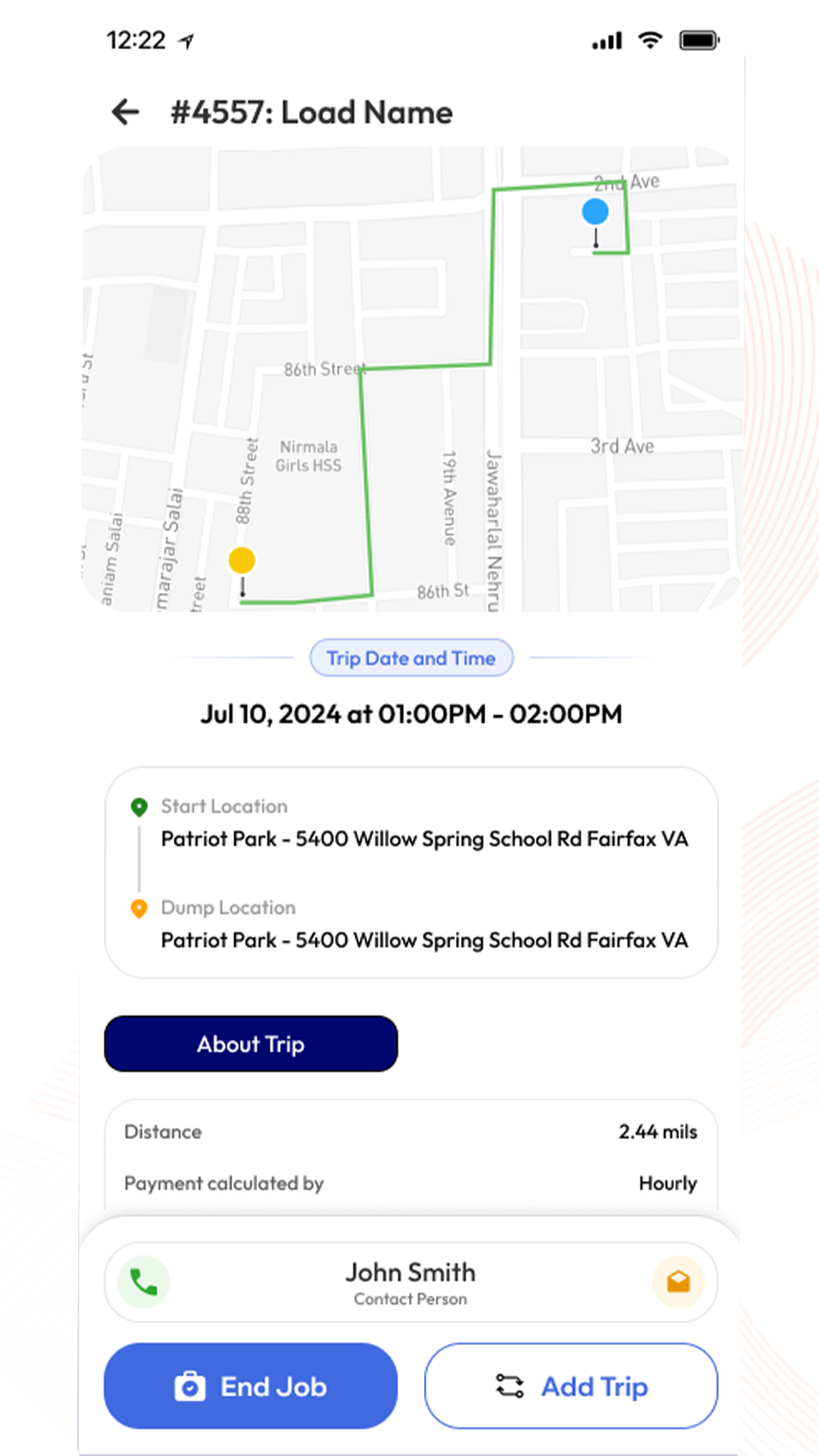Click the Distance value 2.44 mils
Screen dimensions: 819x1456
tap(657, 1131)
